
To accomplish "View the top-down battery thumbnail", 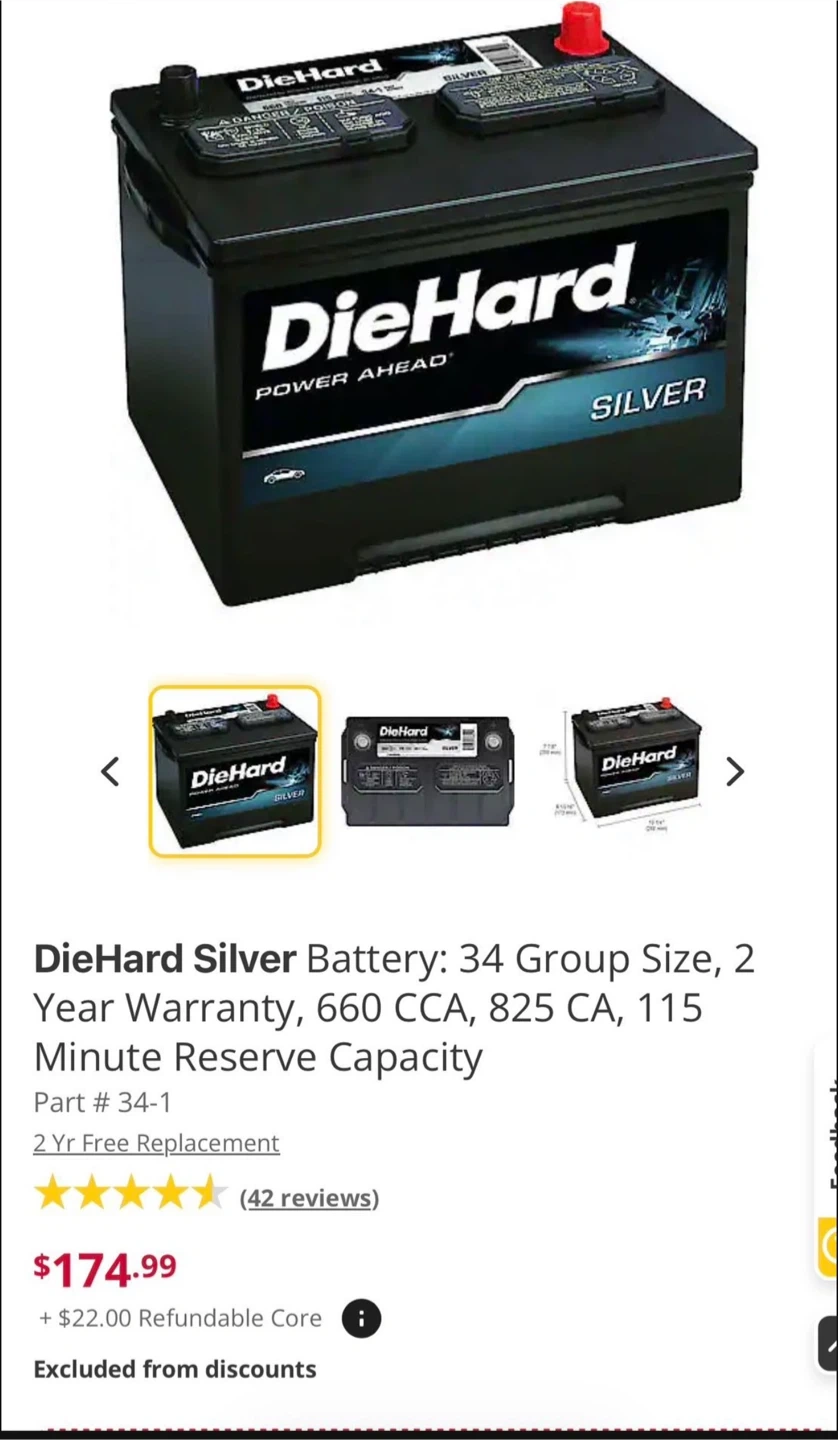I will pos(427,771).
